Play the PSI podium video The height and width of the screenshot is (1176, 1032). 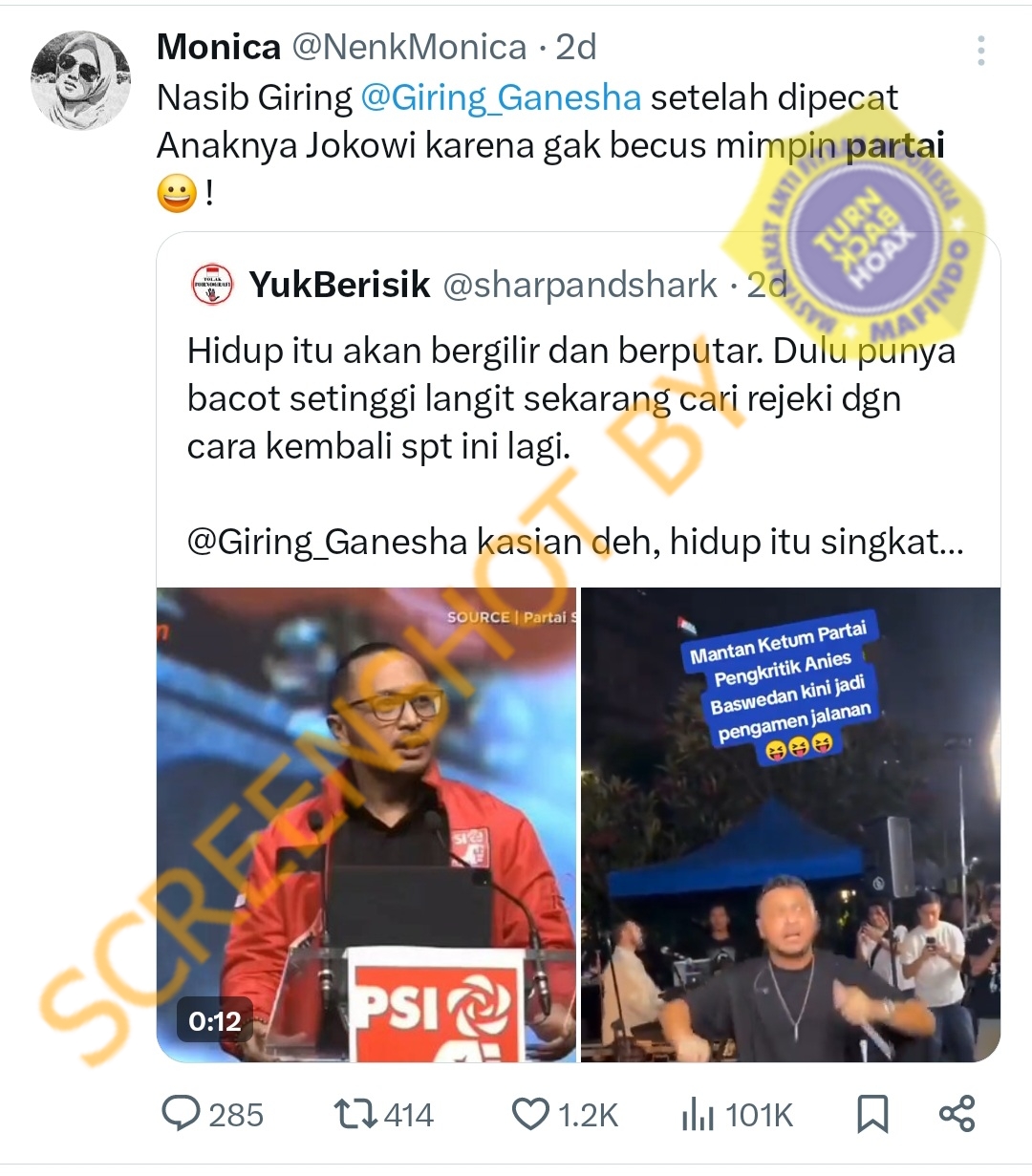click(367, 823)
